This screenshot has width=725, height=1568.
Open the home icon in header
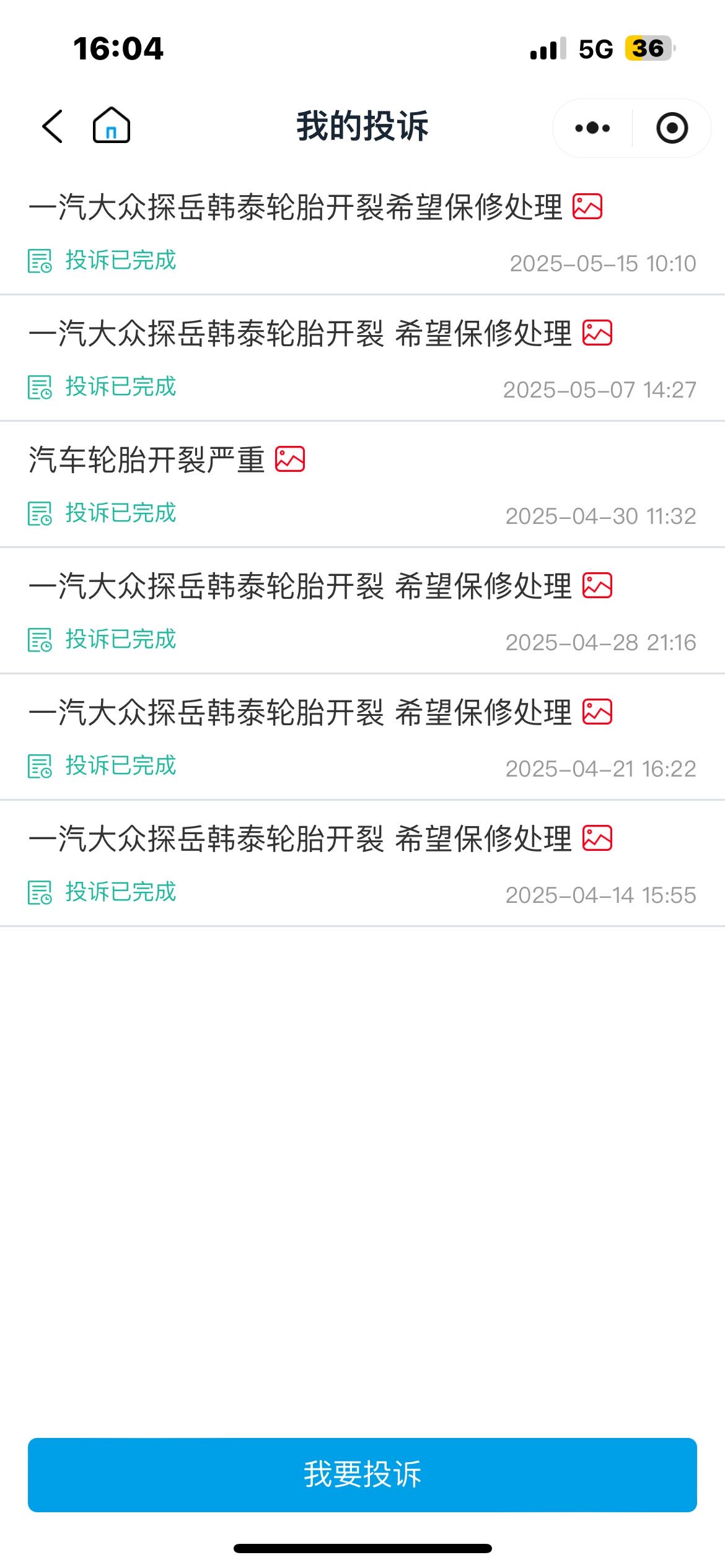coord(112,125)
